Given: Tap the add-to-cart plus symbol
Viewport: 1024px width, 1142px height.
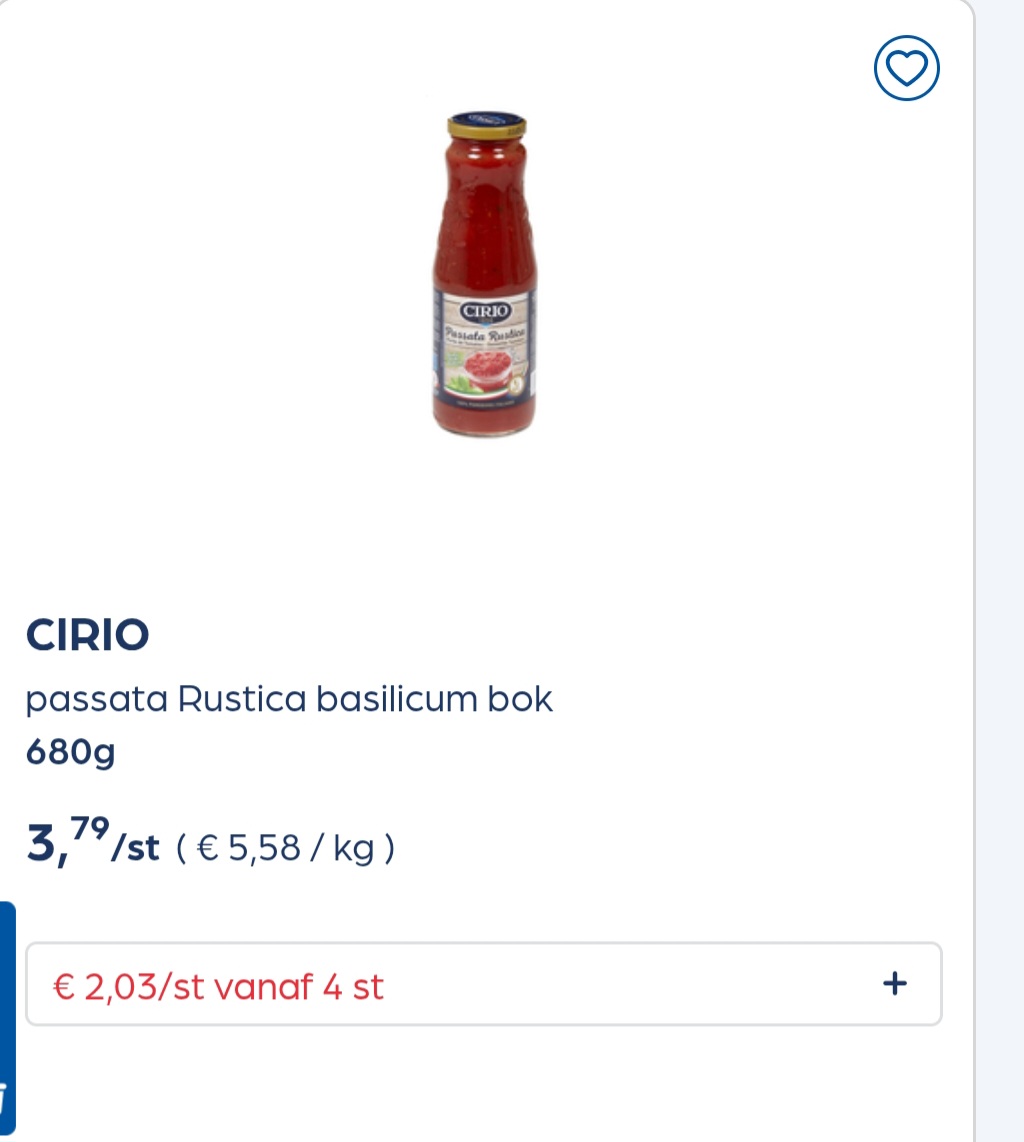Looking at the screenshot, I should pos(895,983).
